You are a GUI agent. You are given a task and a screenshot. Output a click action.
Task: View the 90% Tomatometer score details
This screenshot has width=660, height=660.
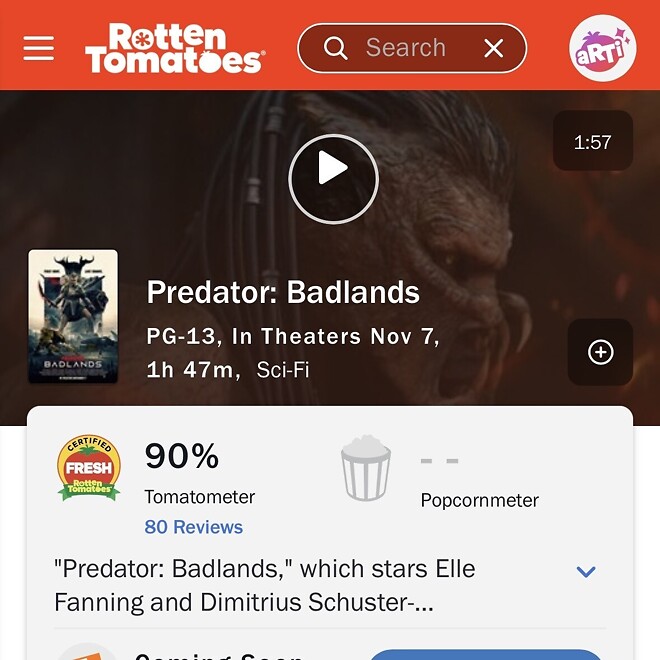(181, 457)
